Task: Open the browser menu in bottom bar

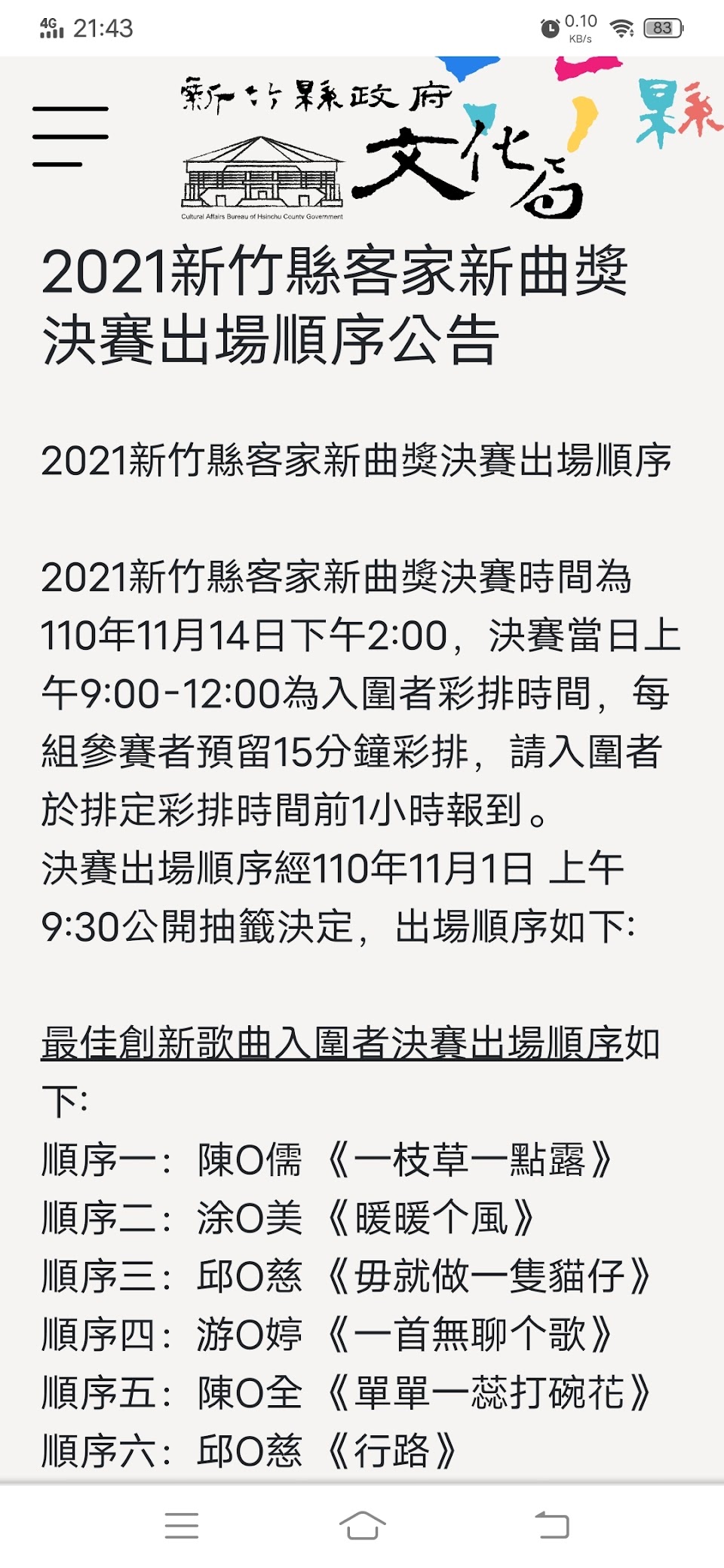Action: point(182,1526)
